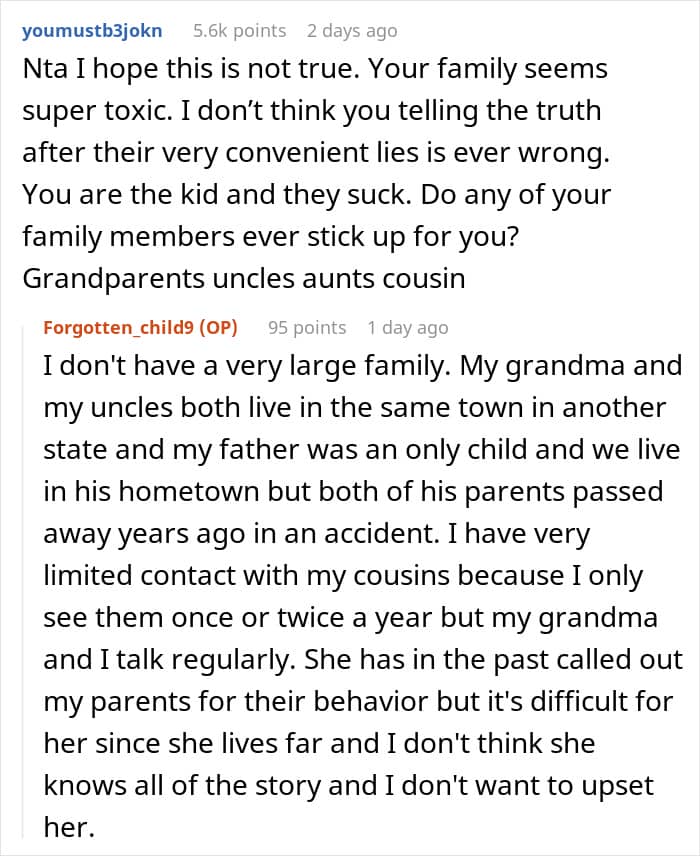This screenshot has height=856, width=700.
Task: Open youmustb3jokn's user profile
Action: (x=92, y=31)
